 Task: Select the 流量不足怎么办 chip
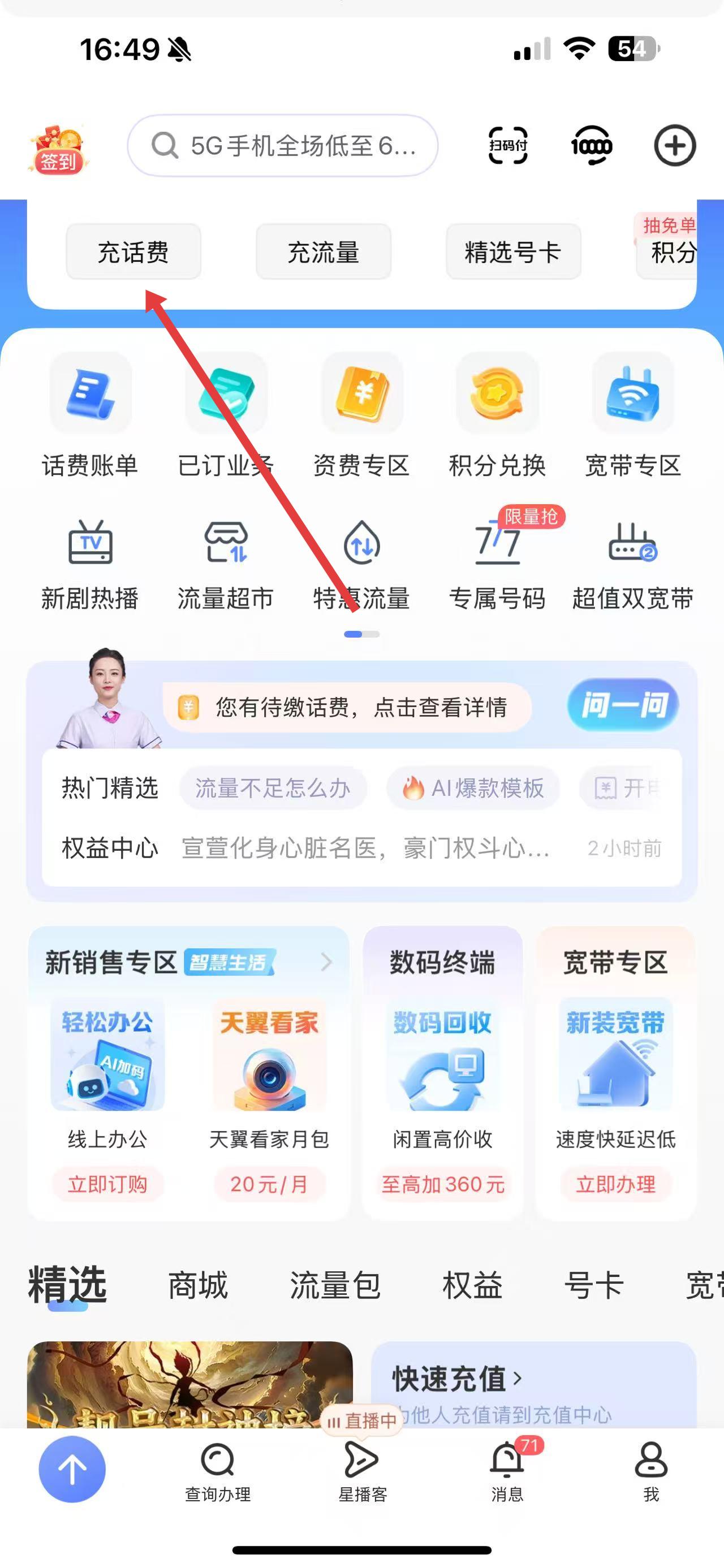click(x=273, y=789)
